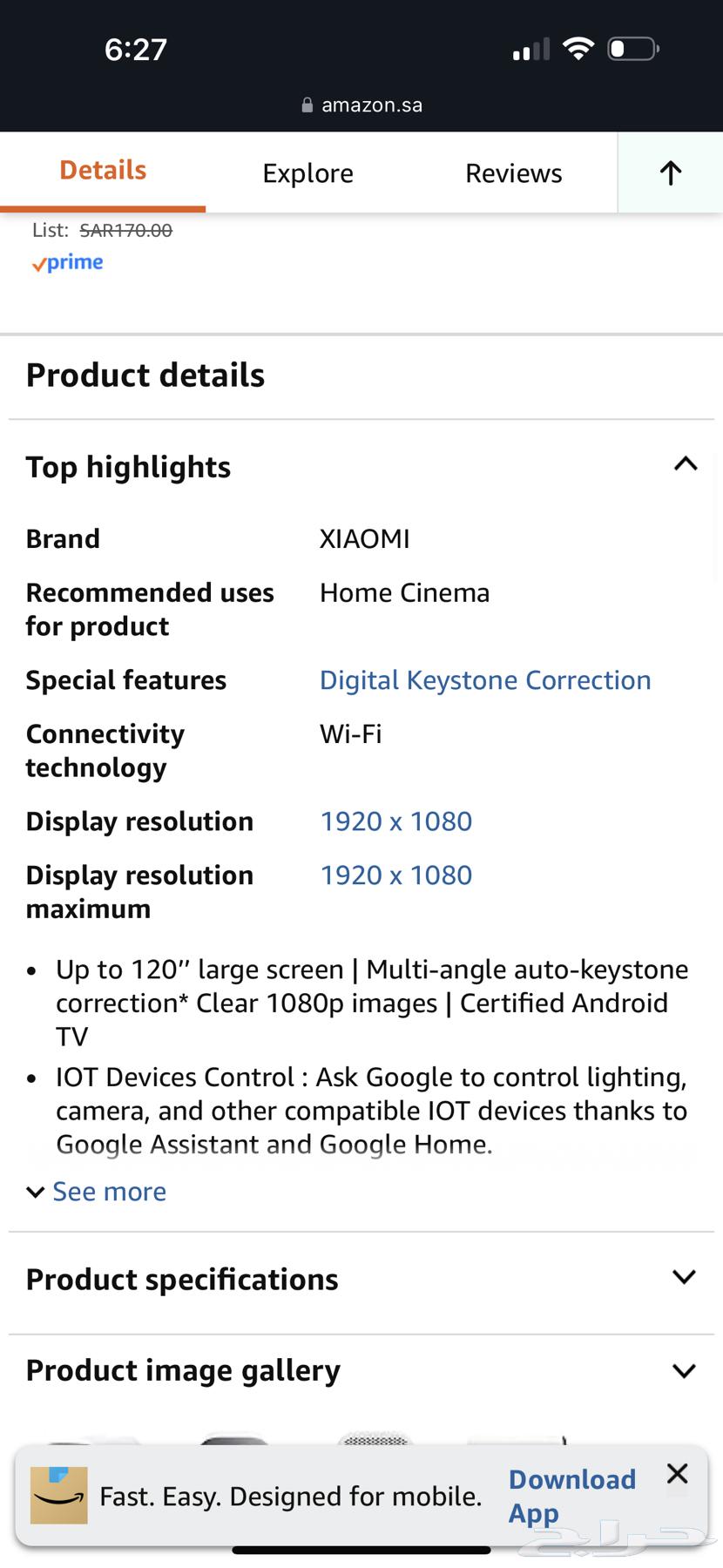The image size is (723, 1568).
Task: Dismiss the Download App banner
Action: (677, 1474)
